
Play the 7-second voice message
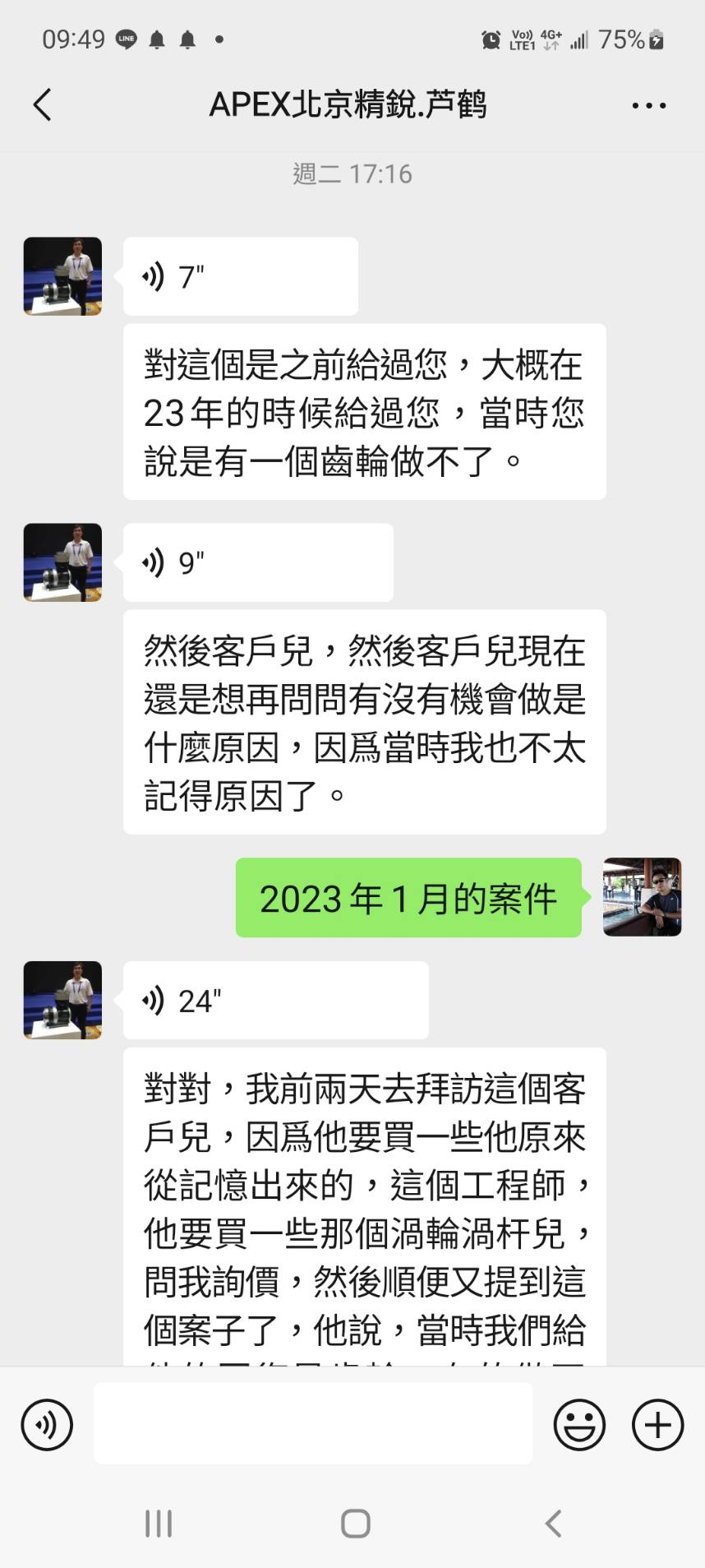point(240,277)
